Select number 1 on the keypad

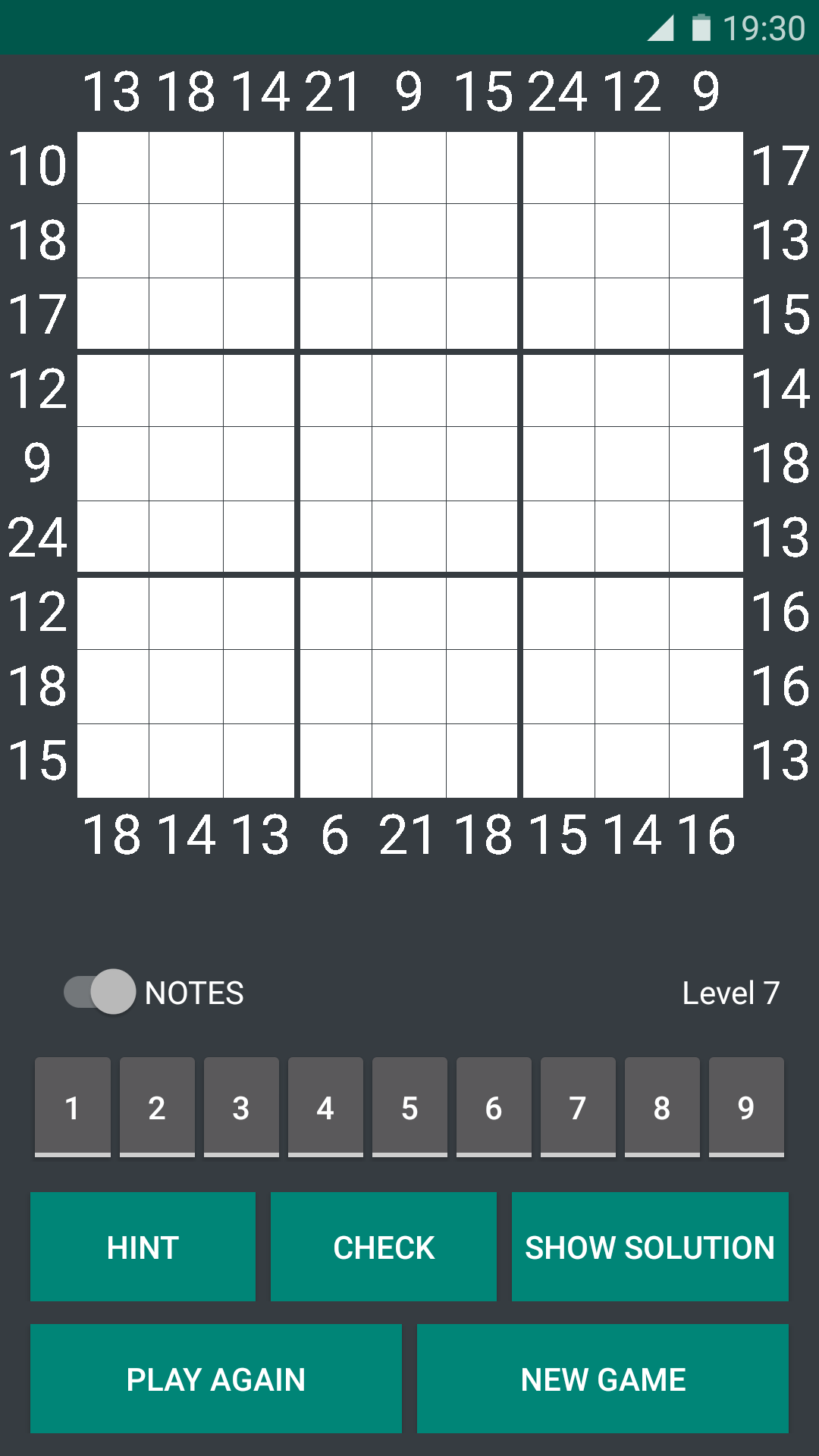73,1107
